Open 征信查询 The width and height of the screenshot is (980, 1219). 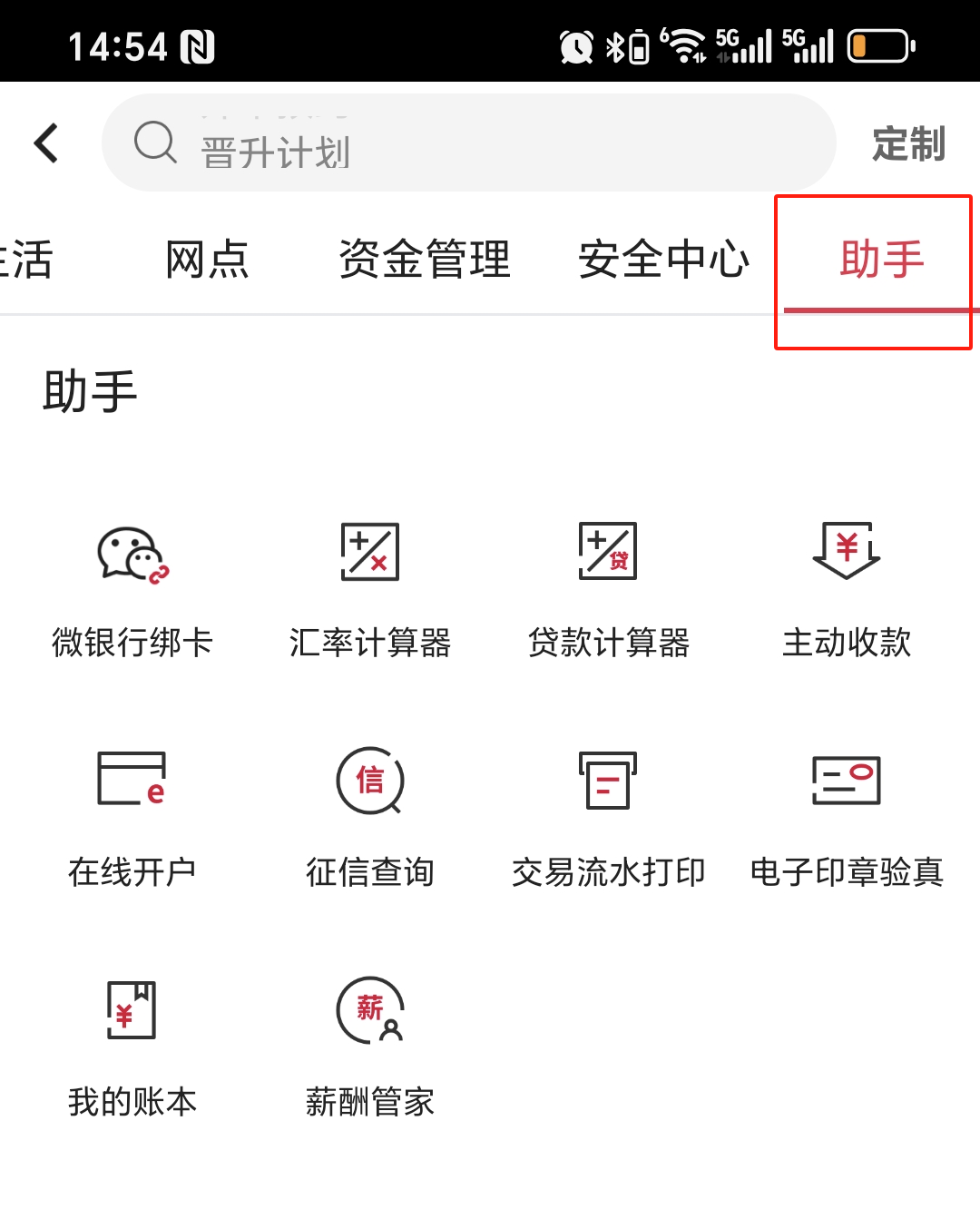click(370, 815)
